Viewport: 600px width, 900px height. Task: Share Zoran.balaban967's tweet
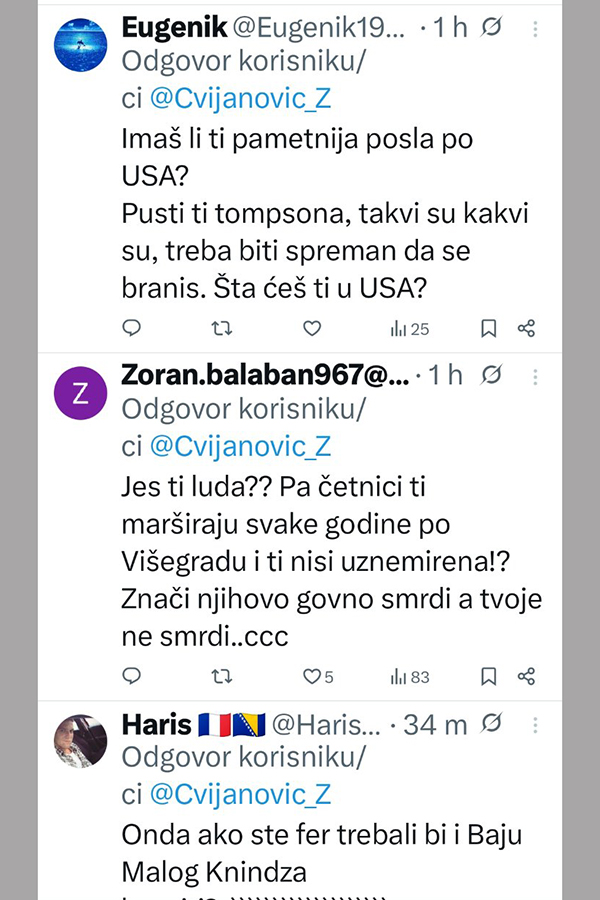tap(527, 676)
